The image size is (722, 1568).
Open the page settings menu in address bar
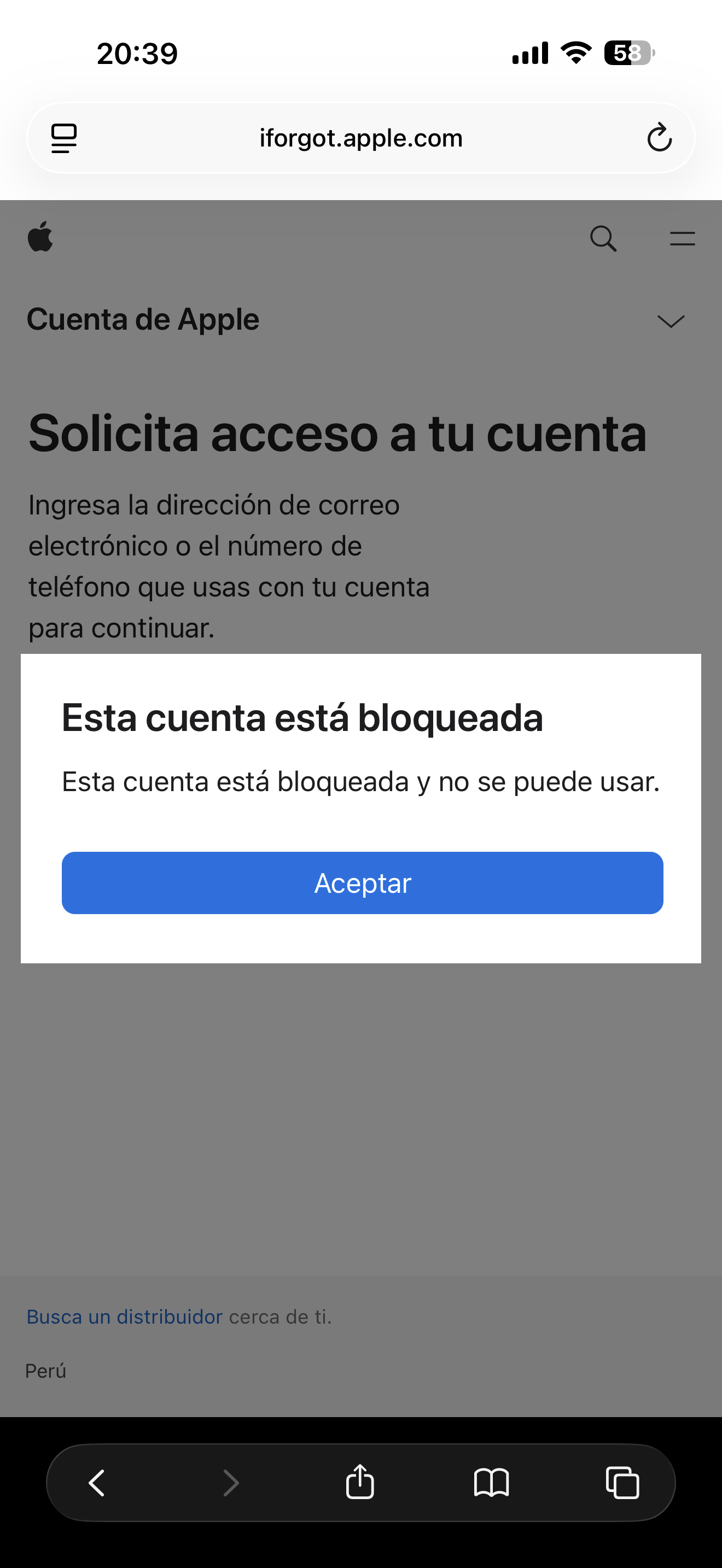point(64,138)
